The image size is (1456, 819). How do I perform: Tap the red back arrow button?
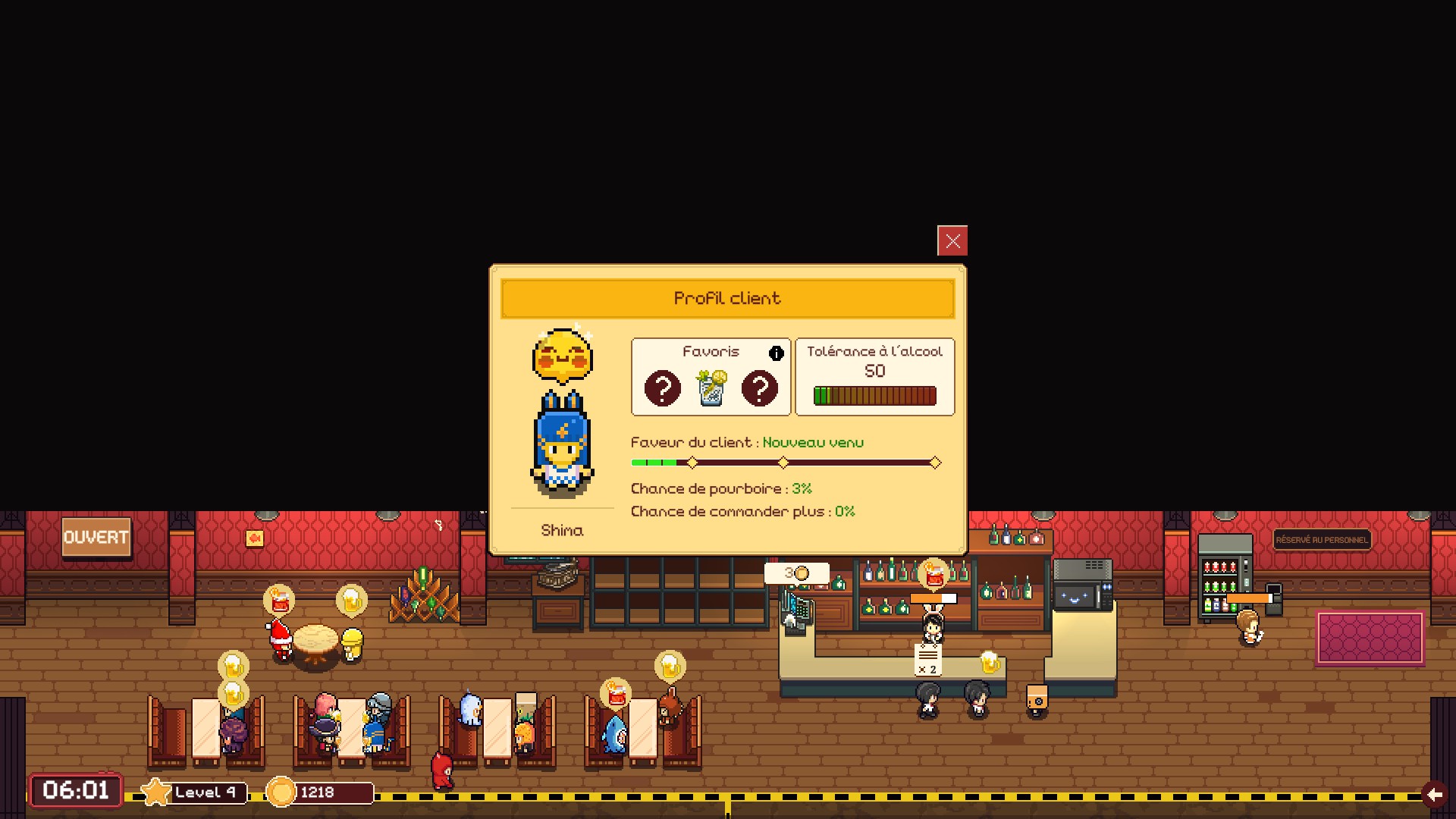pyautogui.click(x=1433, y=794)
